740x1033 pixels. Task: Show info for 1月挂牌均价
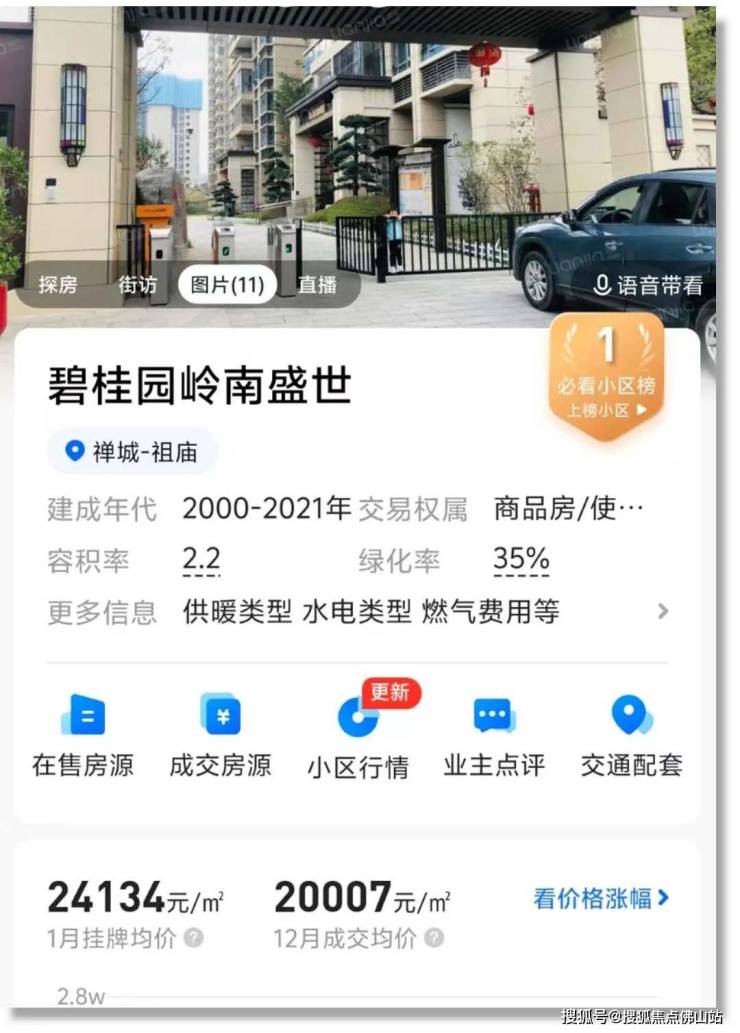point(195,938)
